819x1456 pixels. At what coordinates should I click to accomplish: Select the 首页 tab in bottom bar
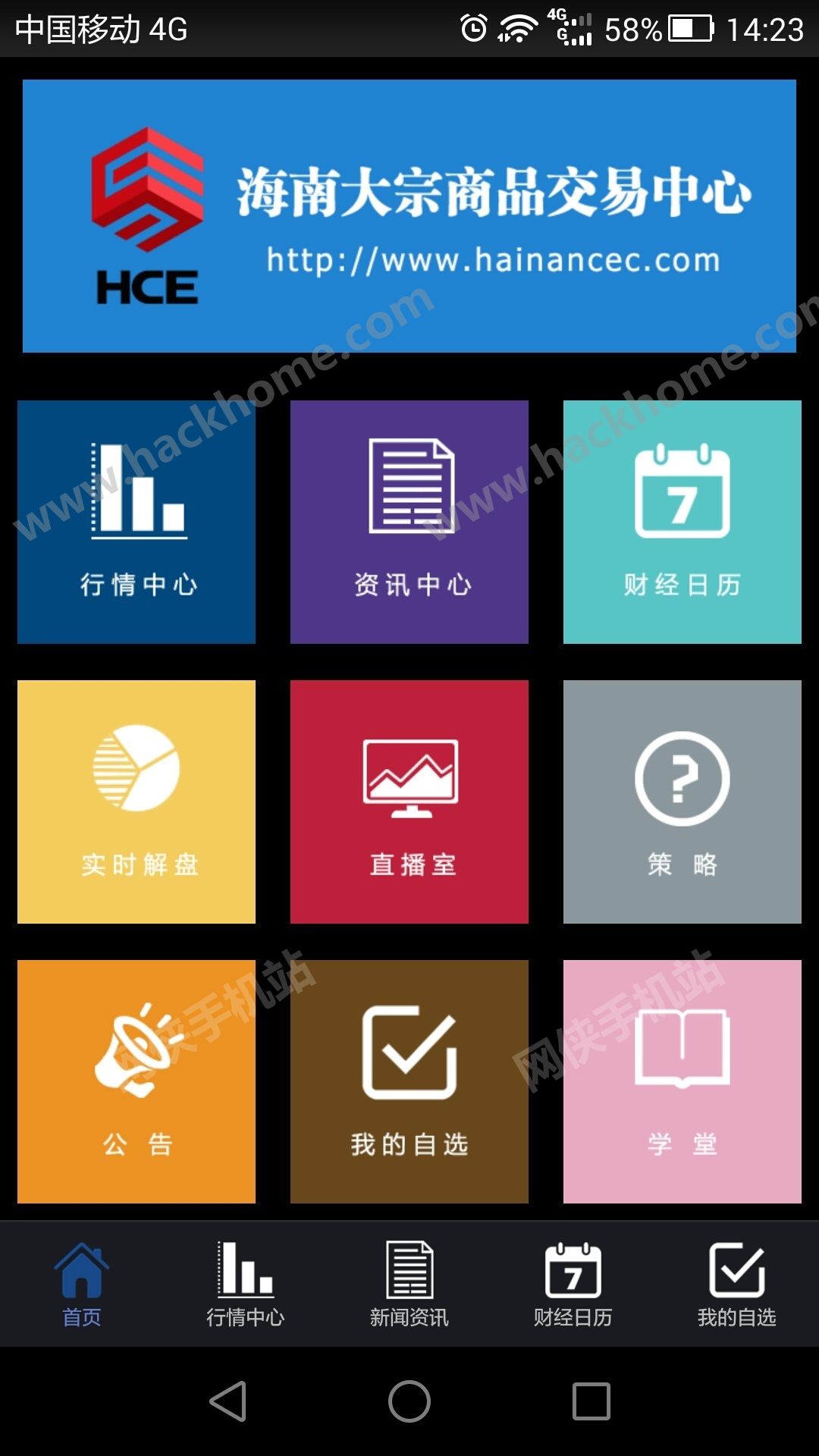coord(82,1285)
